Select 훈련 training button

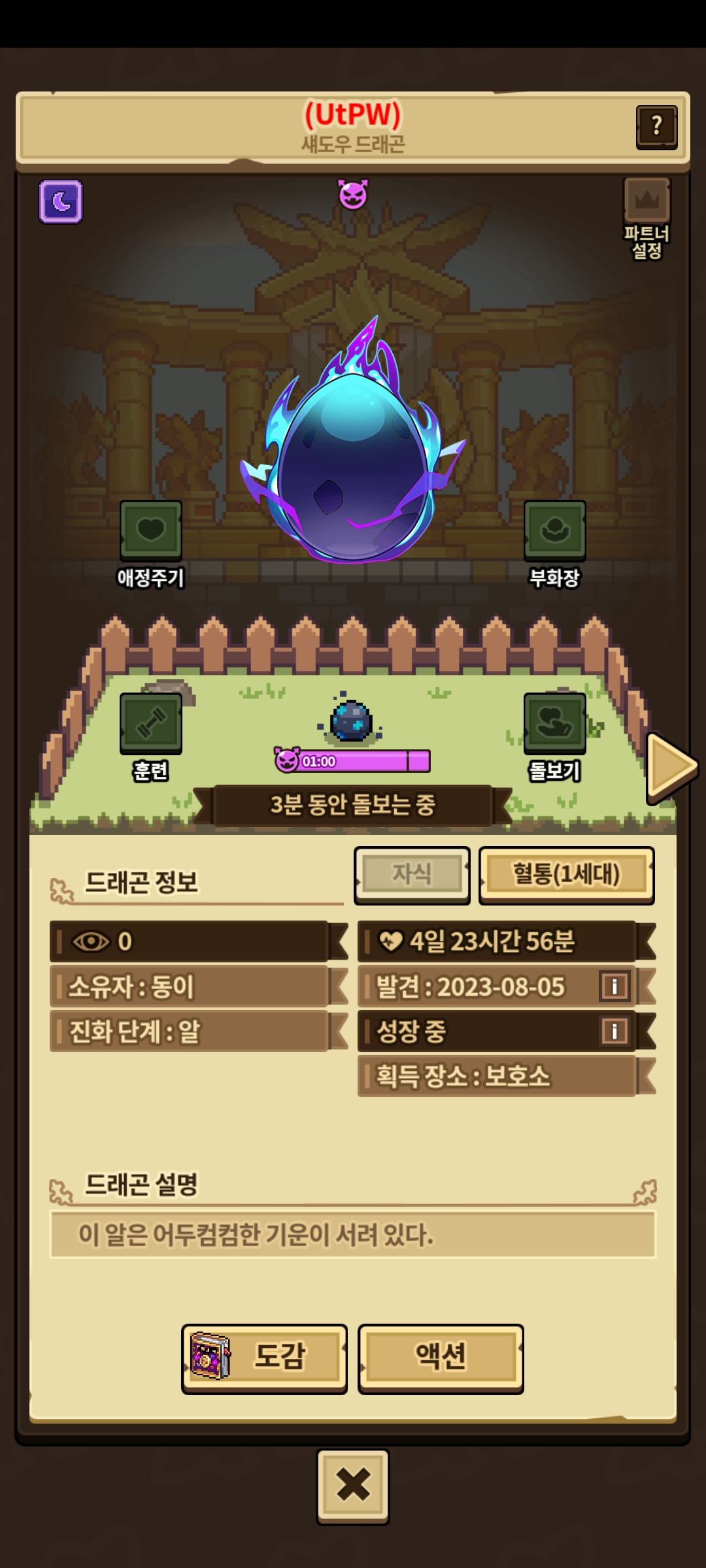coord(151,724)
